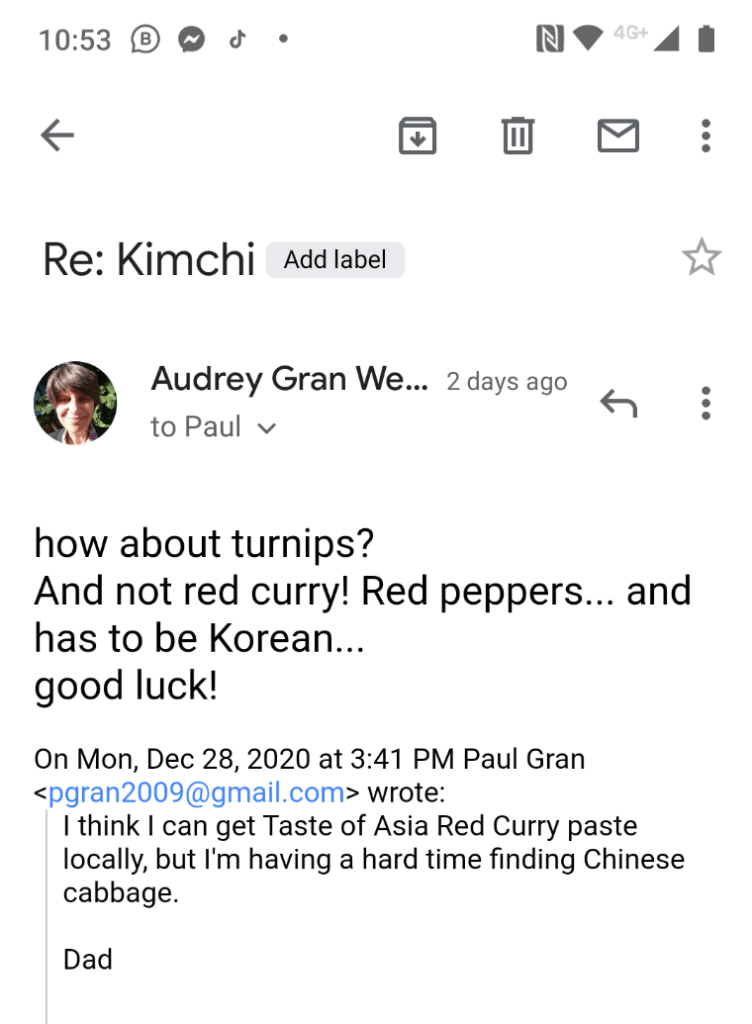Tap the Add label chip

point(335,260)
